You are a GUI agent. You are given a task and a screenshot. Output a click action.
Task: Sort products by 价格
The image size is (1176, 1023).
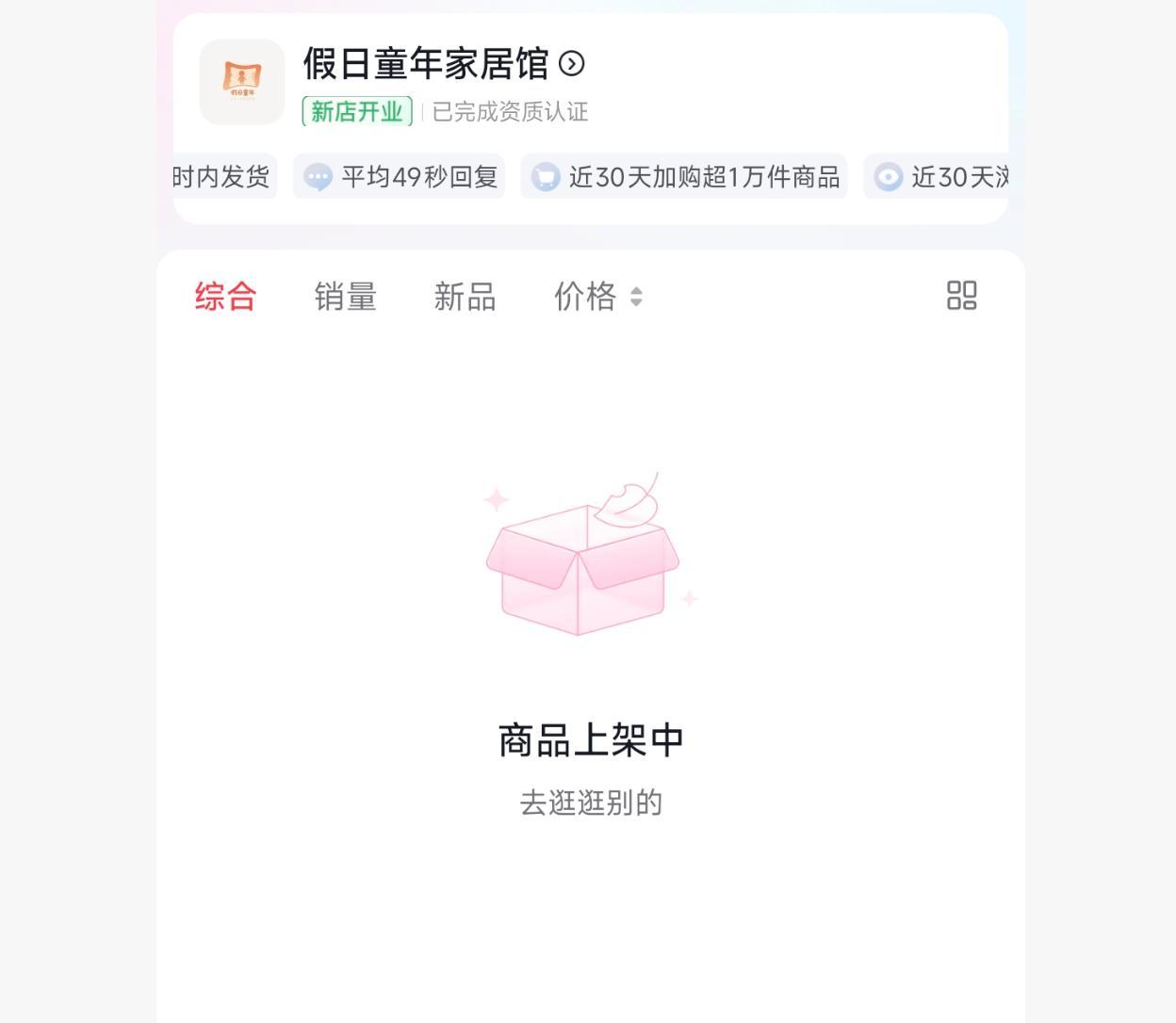click(x=597, y=297)
